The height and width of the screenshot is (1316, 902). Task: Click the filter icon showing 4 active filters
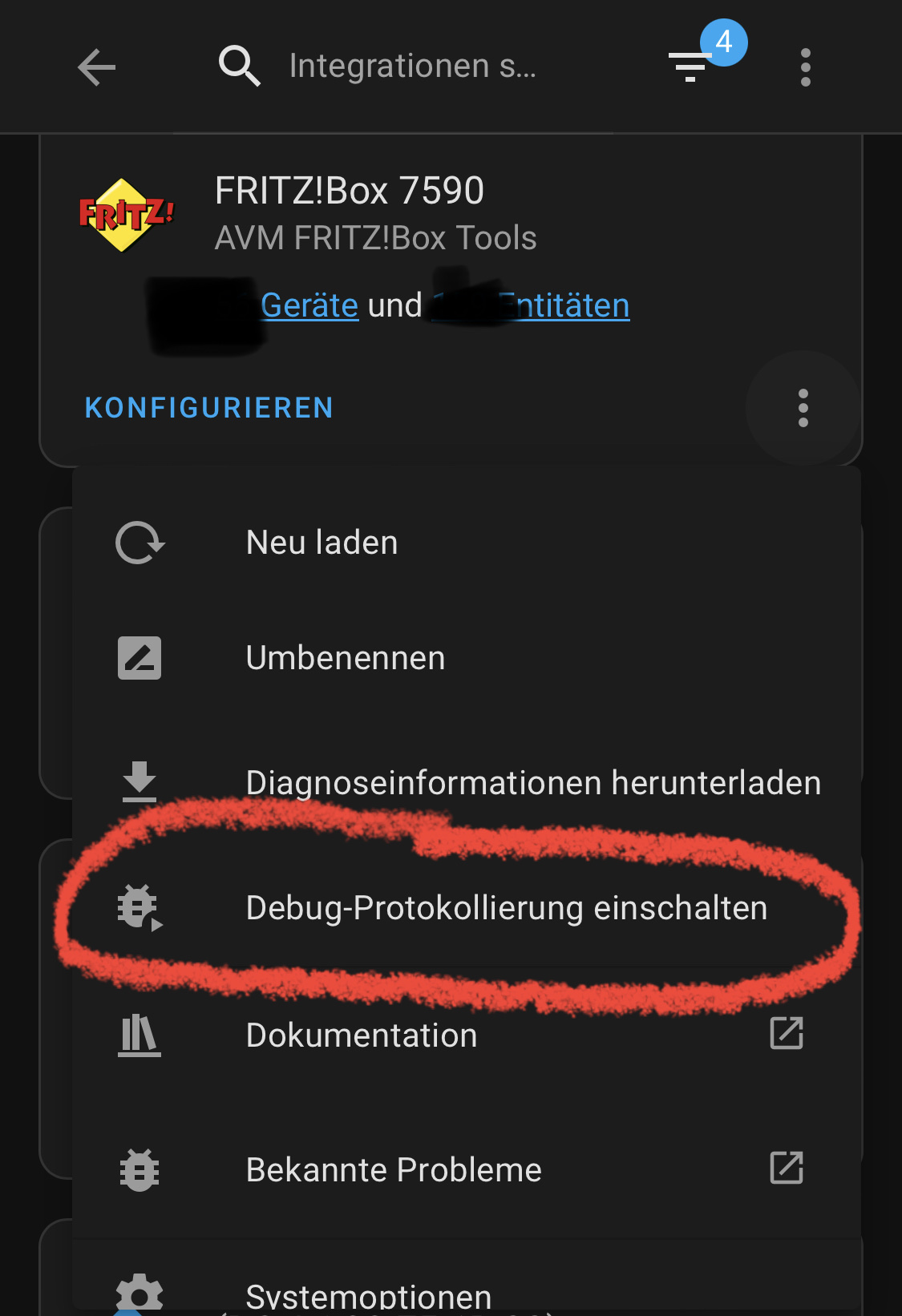coord(688,67)
